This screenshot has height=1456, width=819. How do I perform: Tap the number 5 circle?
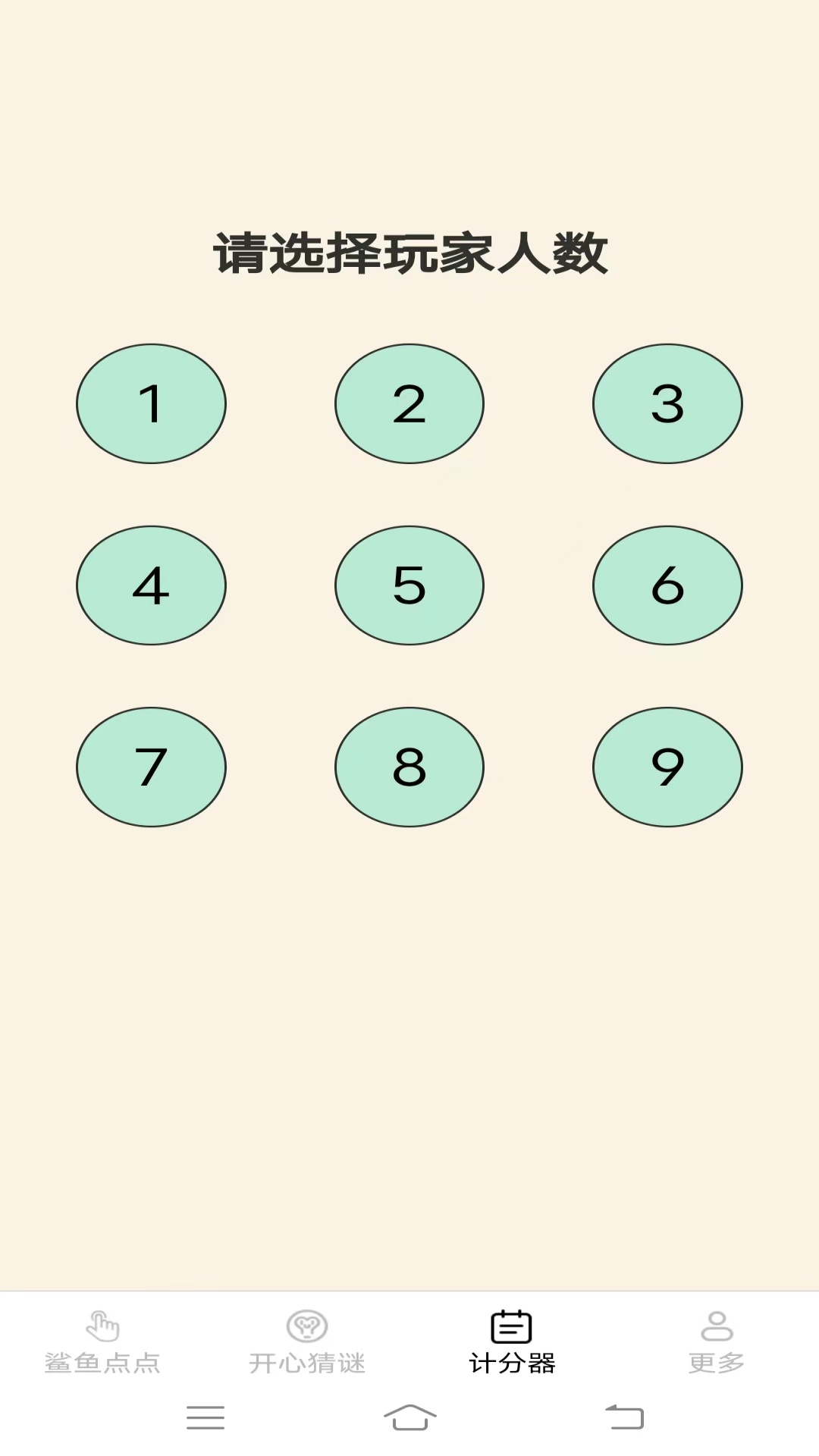[409, 585]
